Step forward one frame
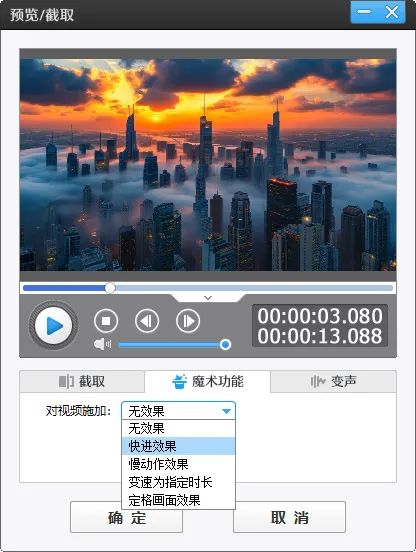Image resolution: width=416 pixels, height=552 pixels. tap(188, 321)
